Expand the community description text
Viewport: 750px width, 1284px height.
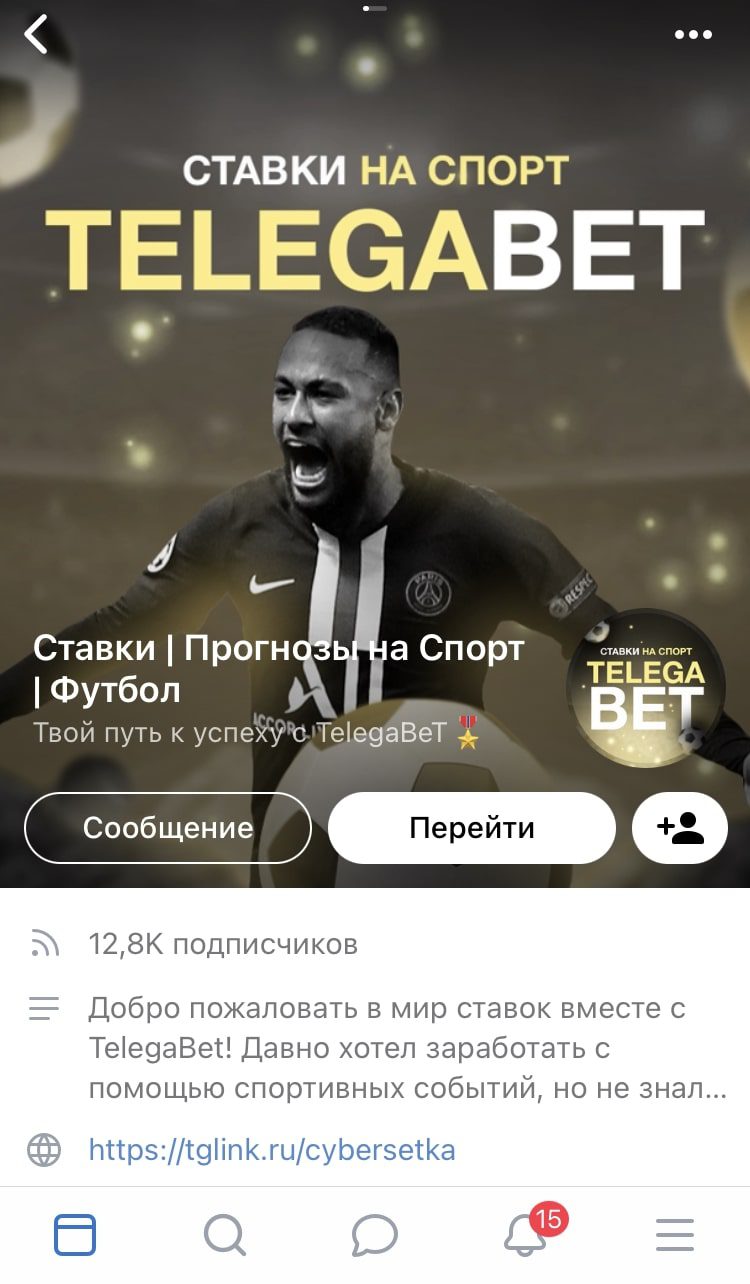pyautogui.click(x=407, y=1048)
